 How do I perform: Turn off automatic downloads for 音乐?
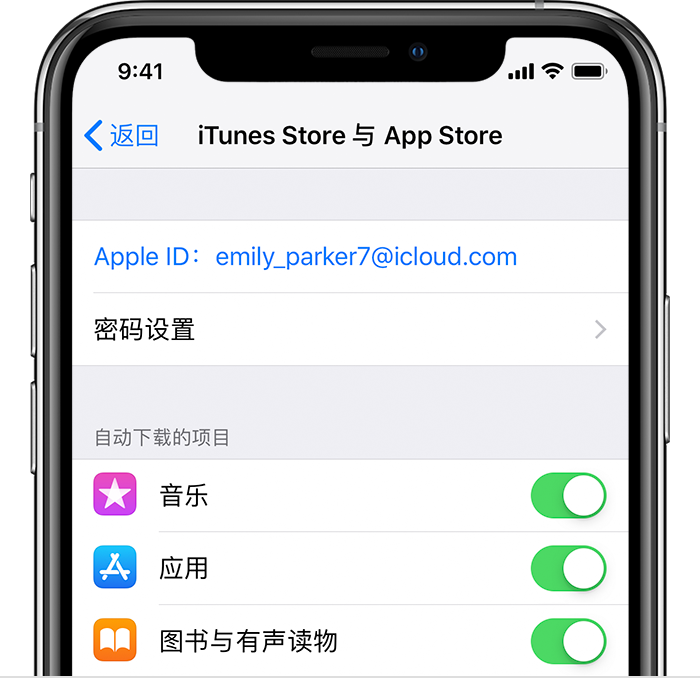[x=568, y=496]
